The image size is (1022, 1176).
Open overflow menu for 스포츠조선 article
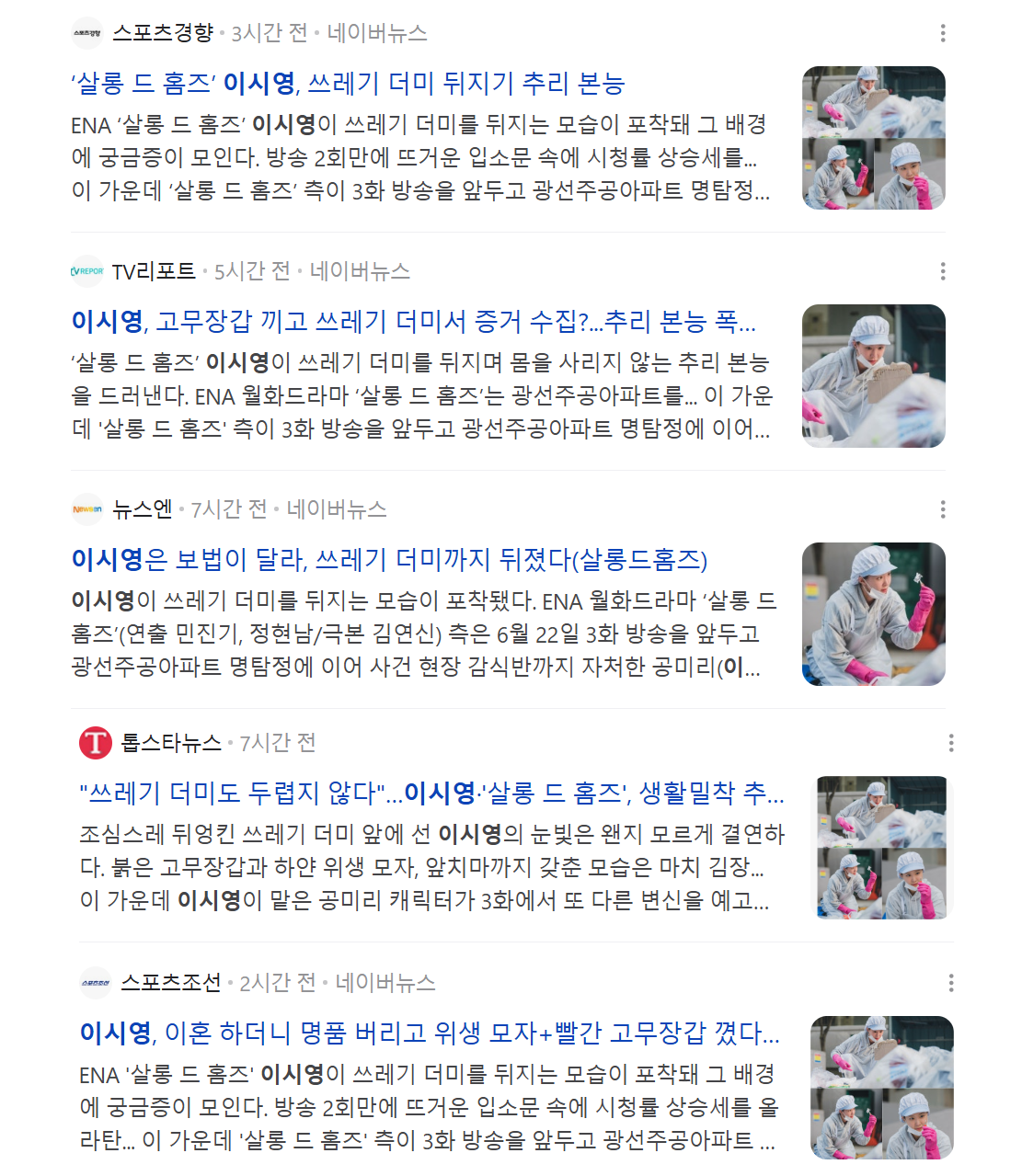click(951, 983)
